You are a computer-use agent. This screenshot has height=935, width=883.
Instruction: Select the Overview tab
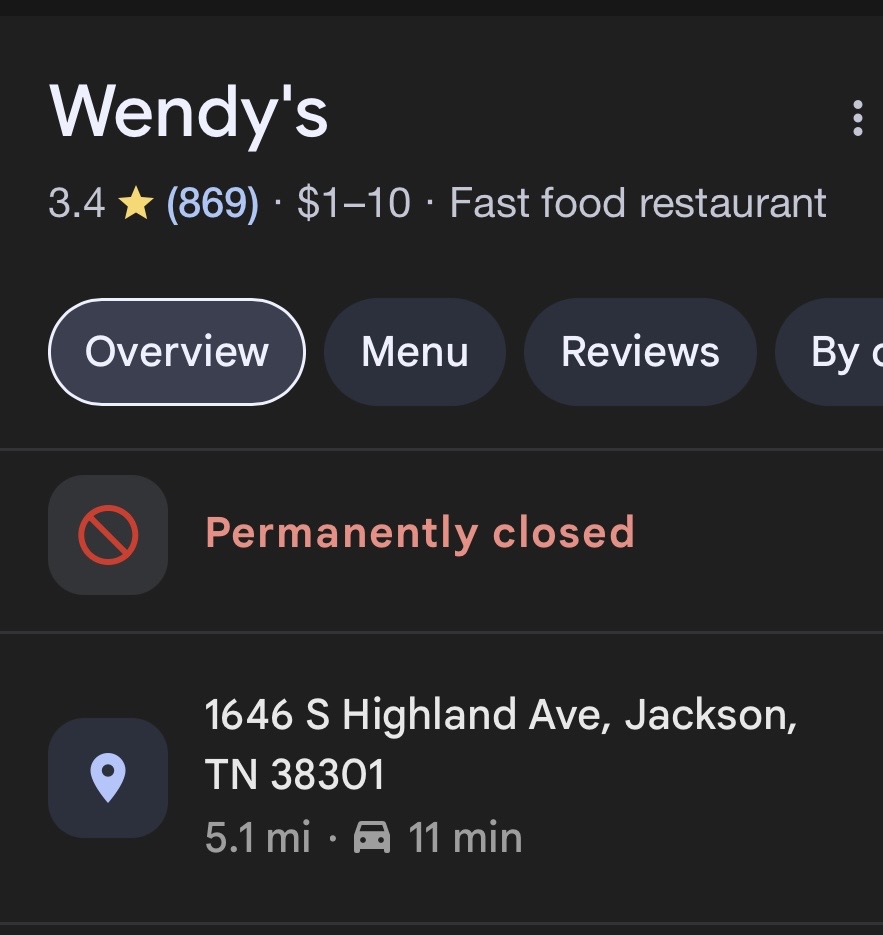pyautogui.click(x=177, y=352)
